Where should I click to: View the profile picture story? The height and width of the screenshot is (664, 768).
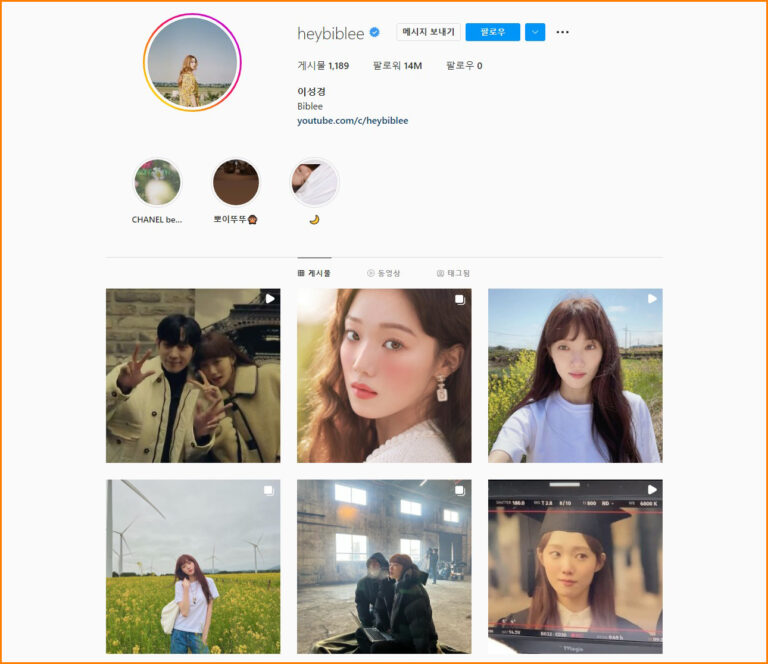[192, 62]
